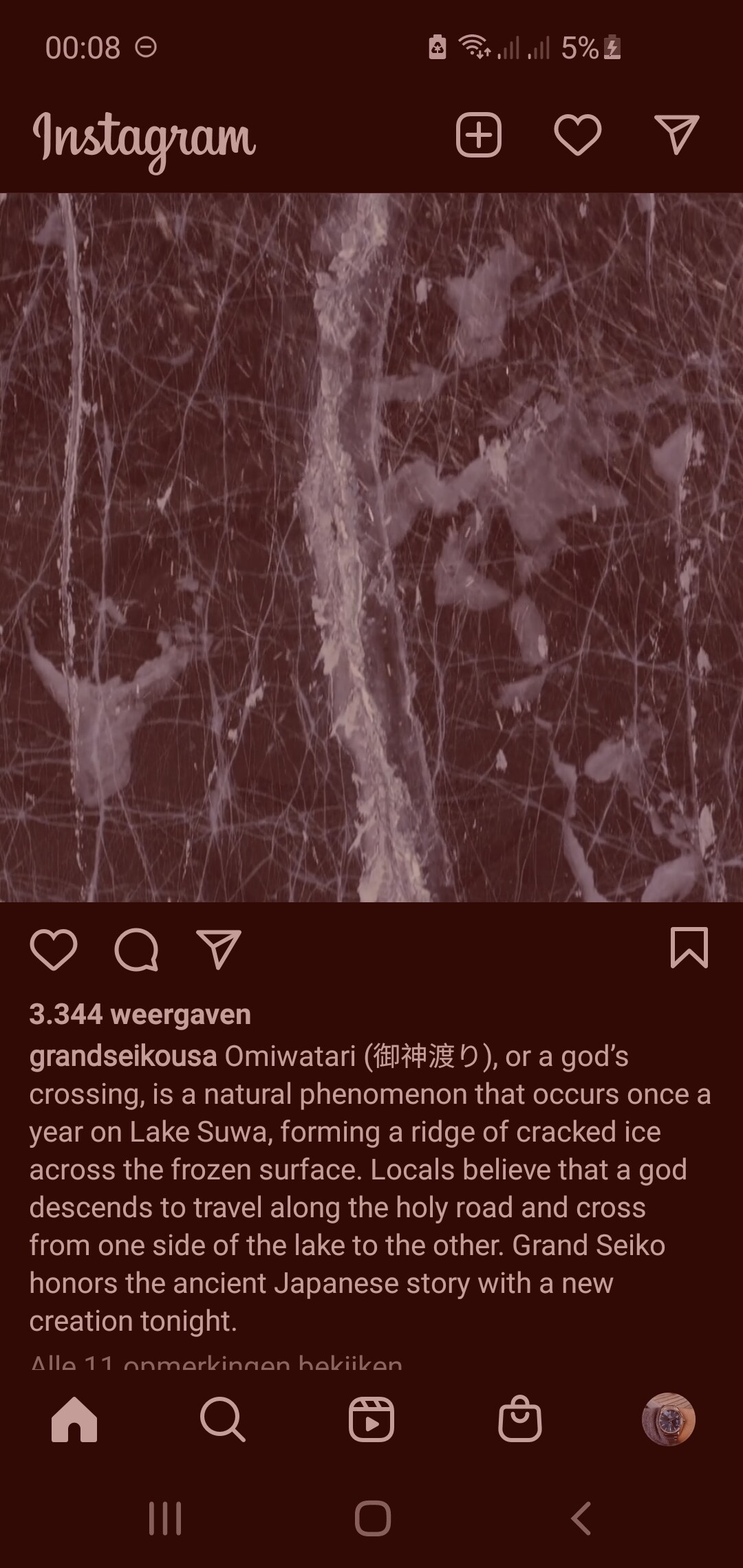The width and height of the screenshot is (743, 1568).
Task: Comment on the grandseikousa post
Action: pyautogui.click(x=136, y=950)
